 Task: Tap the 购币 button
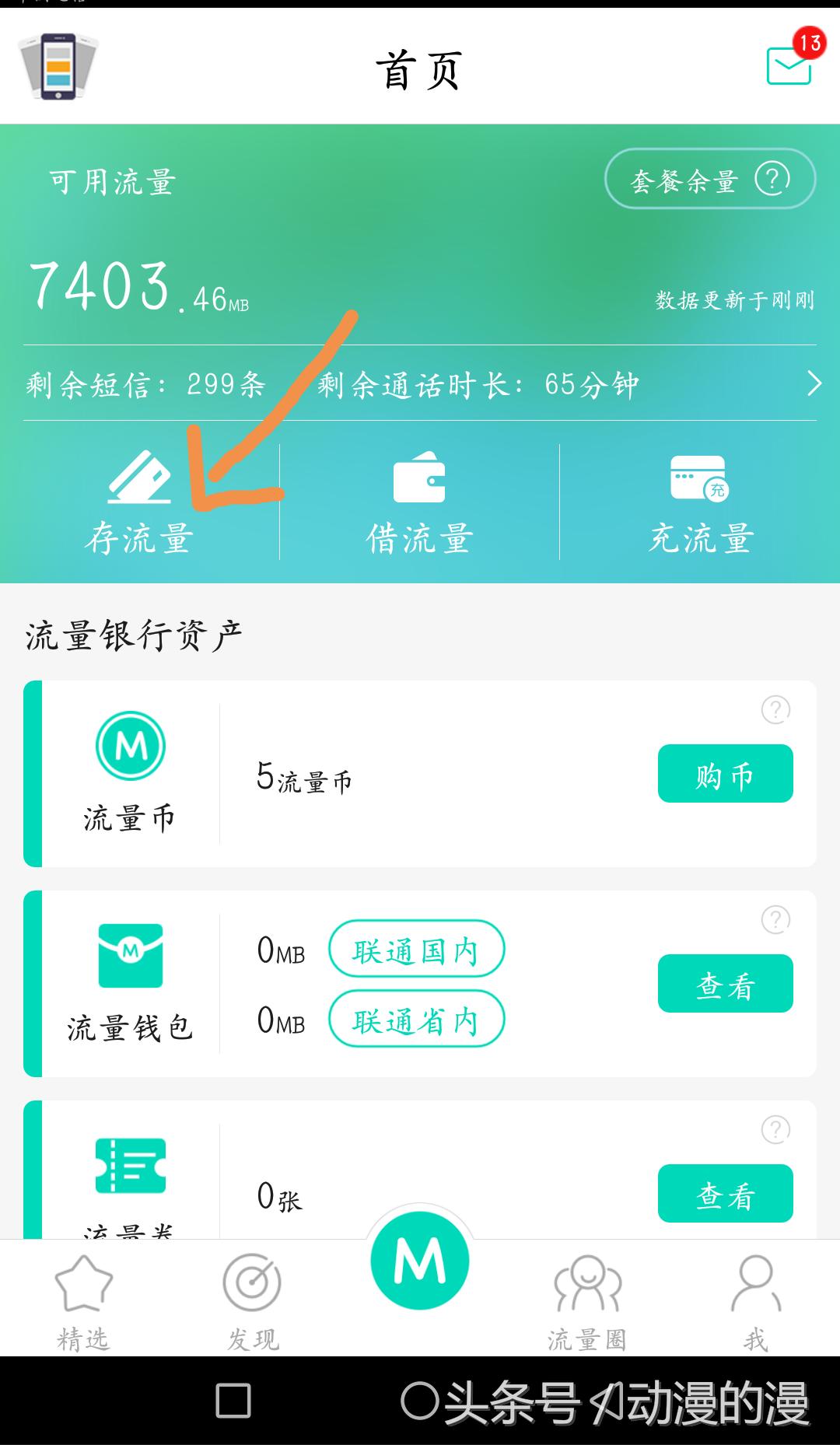[x=725, y=774]
